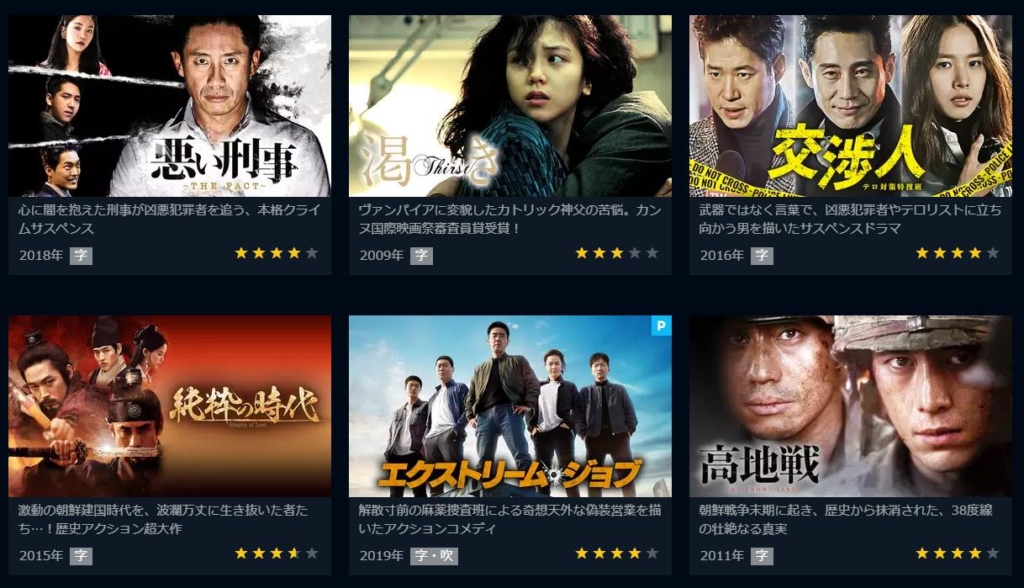This screenshot has width=1024, height=588.
Task: Open the 交渉人 drama card
Action: 850,106
